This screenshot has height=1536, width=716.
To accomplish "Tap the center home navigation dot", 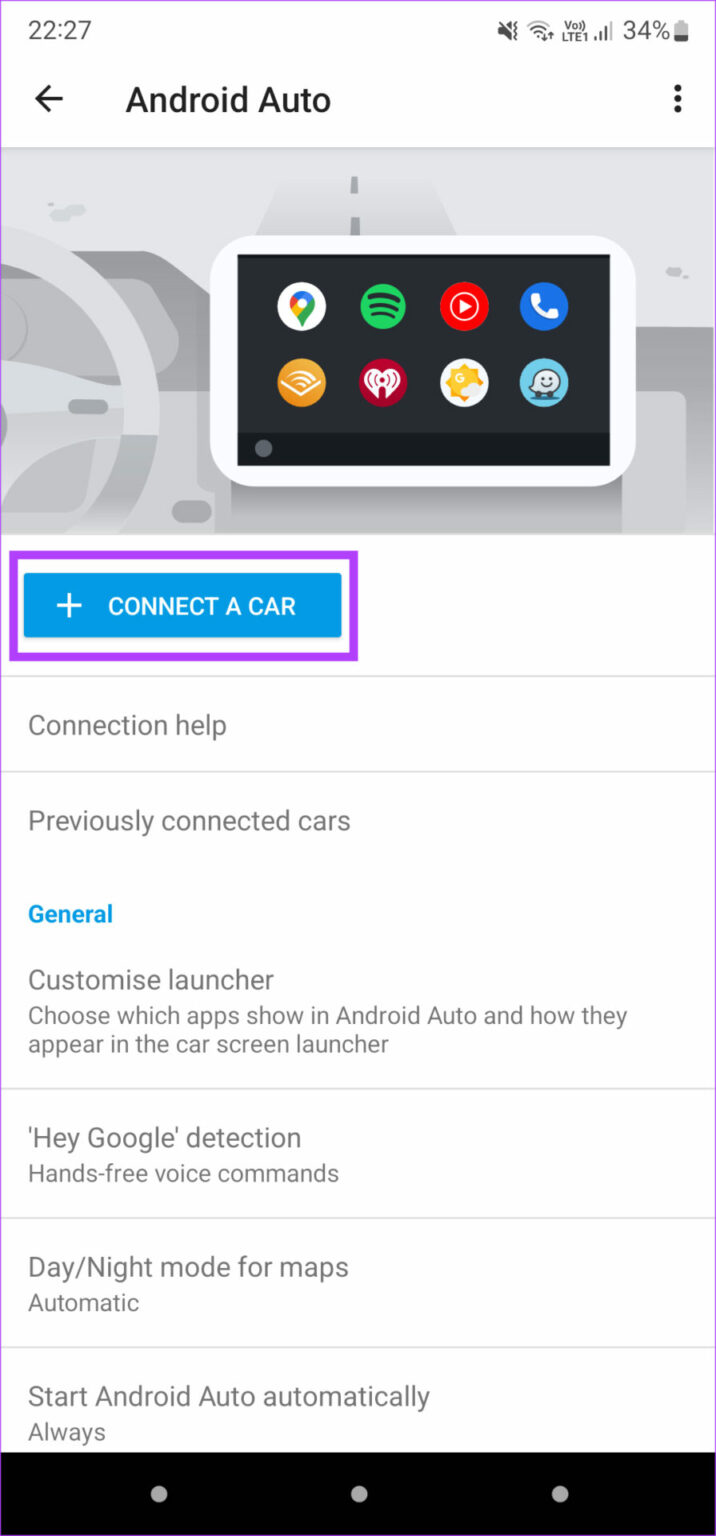I will tap(358, 1494).
